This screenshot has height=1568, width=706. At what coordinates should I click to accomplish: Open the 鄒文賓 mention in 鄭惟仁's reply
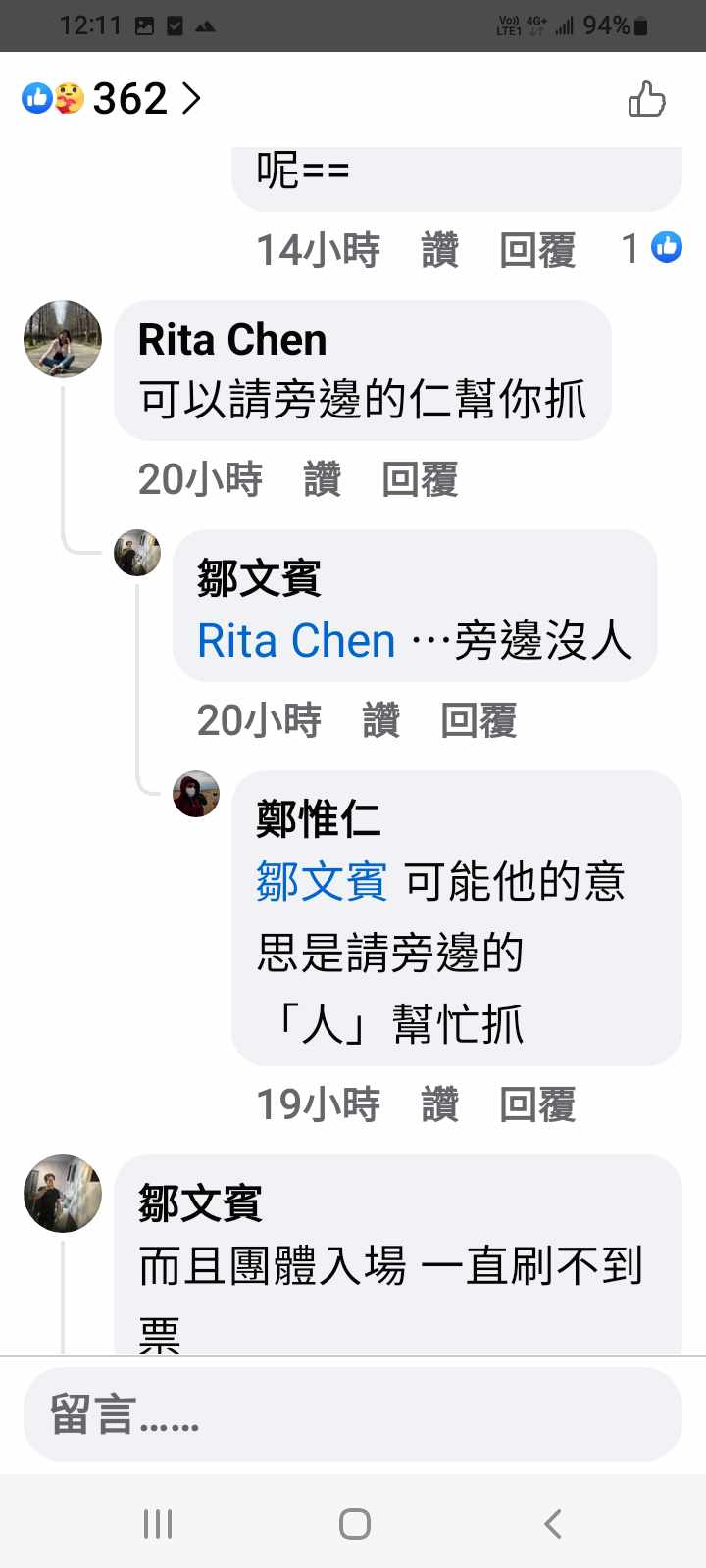click(321, 882)
